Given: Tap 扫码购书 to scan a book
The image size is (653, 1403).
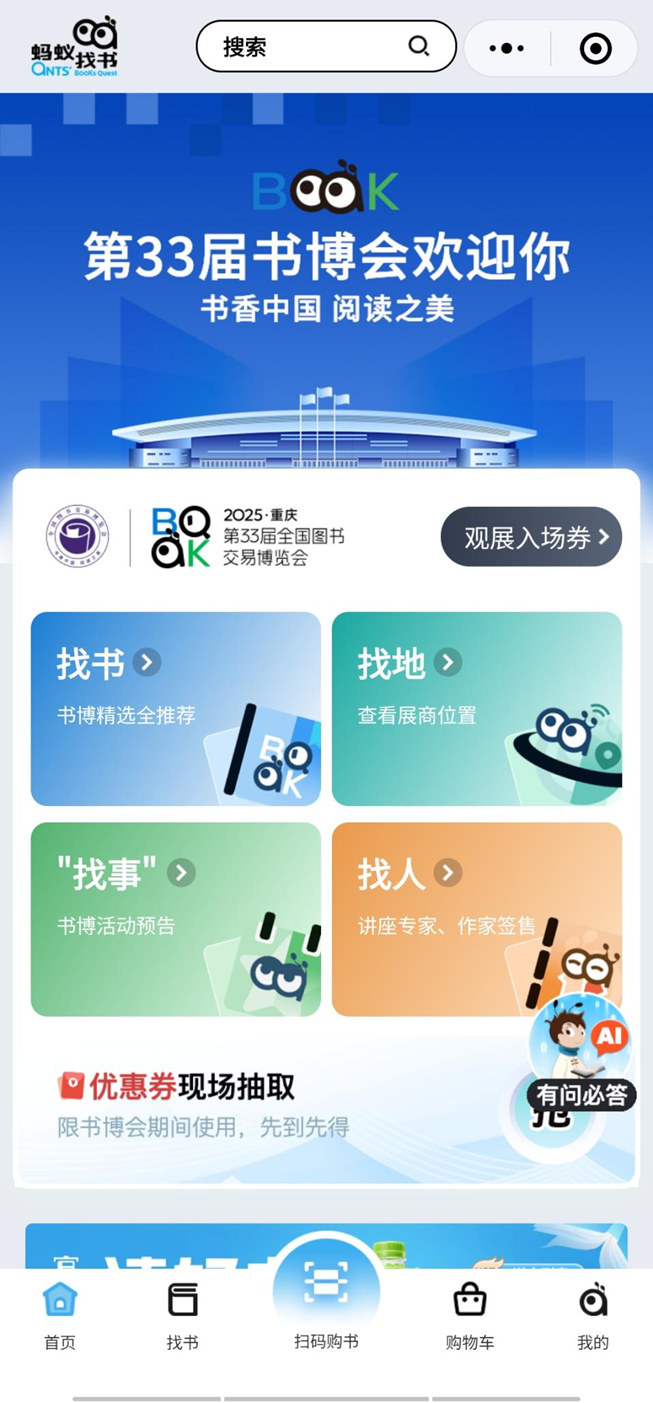Looking at the screenshot, I should click(326, 1300).
